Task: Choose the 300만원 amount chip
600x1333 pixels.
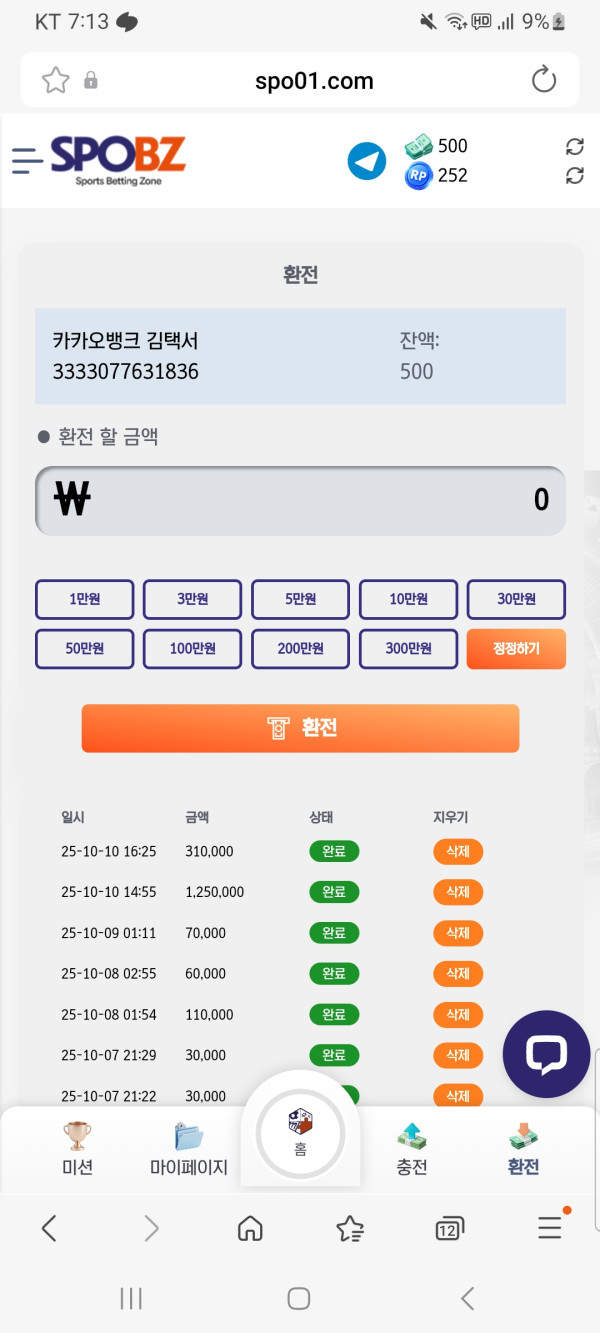Action: (408, 648)
